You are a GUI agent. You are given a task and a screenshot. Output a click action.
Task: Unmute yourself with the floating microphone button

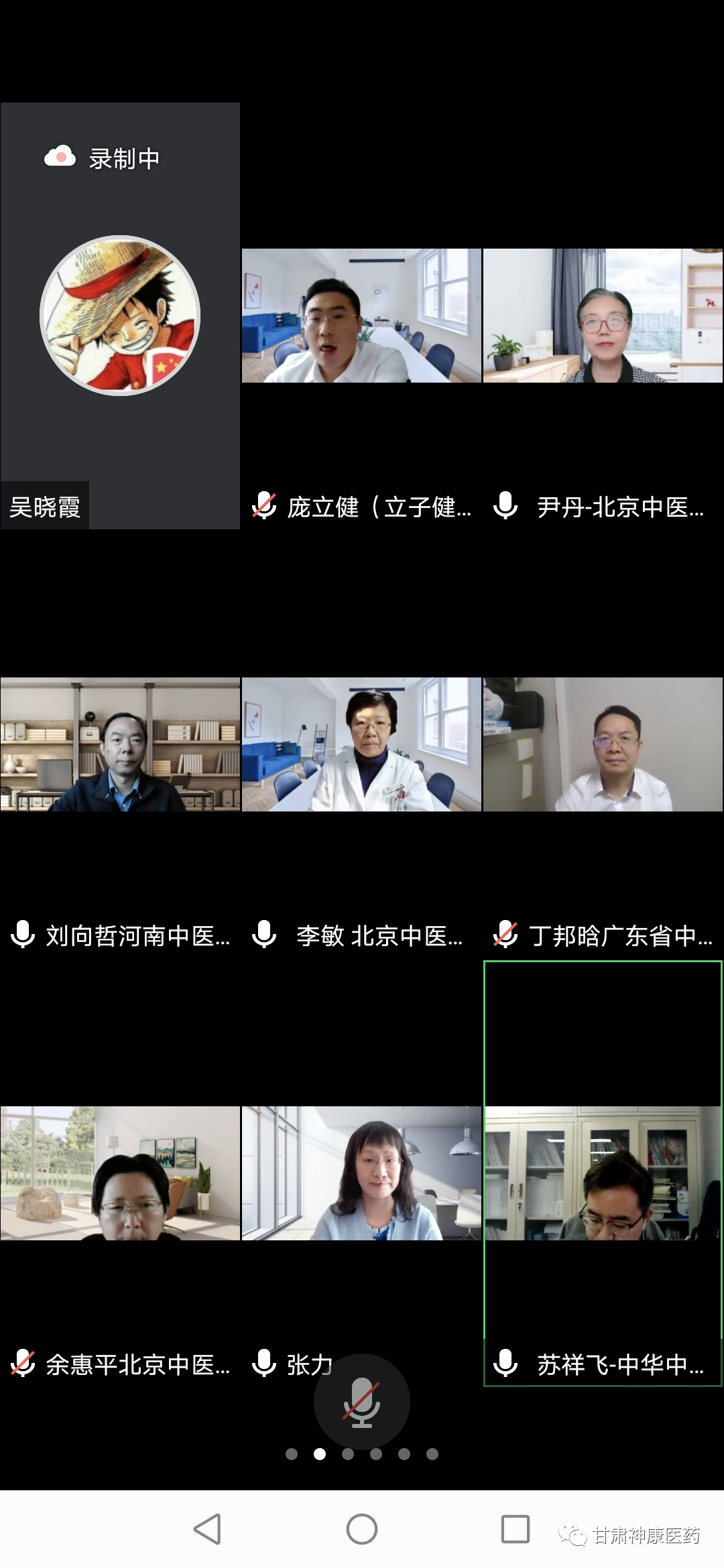361,1401
